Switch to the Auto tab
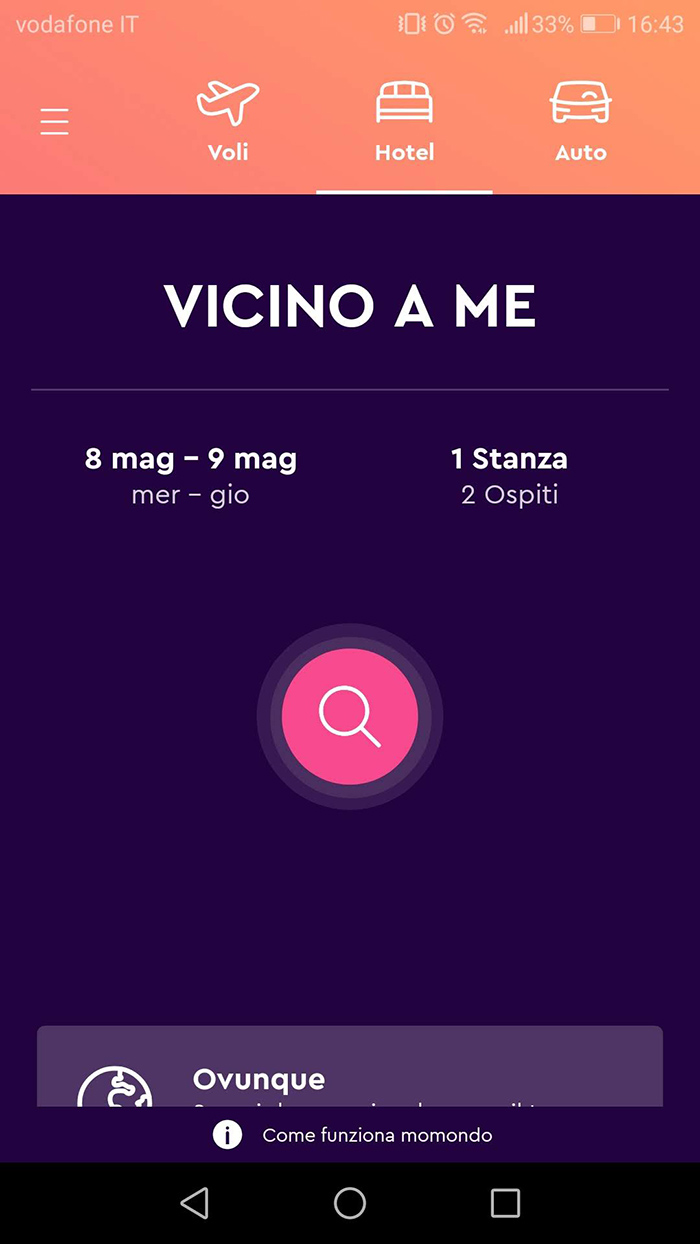The image size is (700, 1244). tap(581, 122)
